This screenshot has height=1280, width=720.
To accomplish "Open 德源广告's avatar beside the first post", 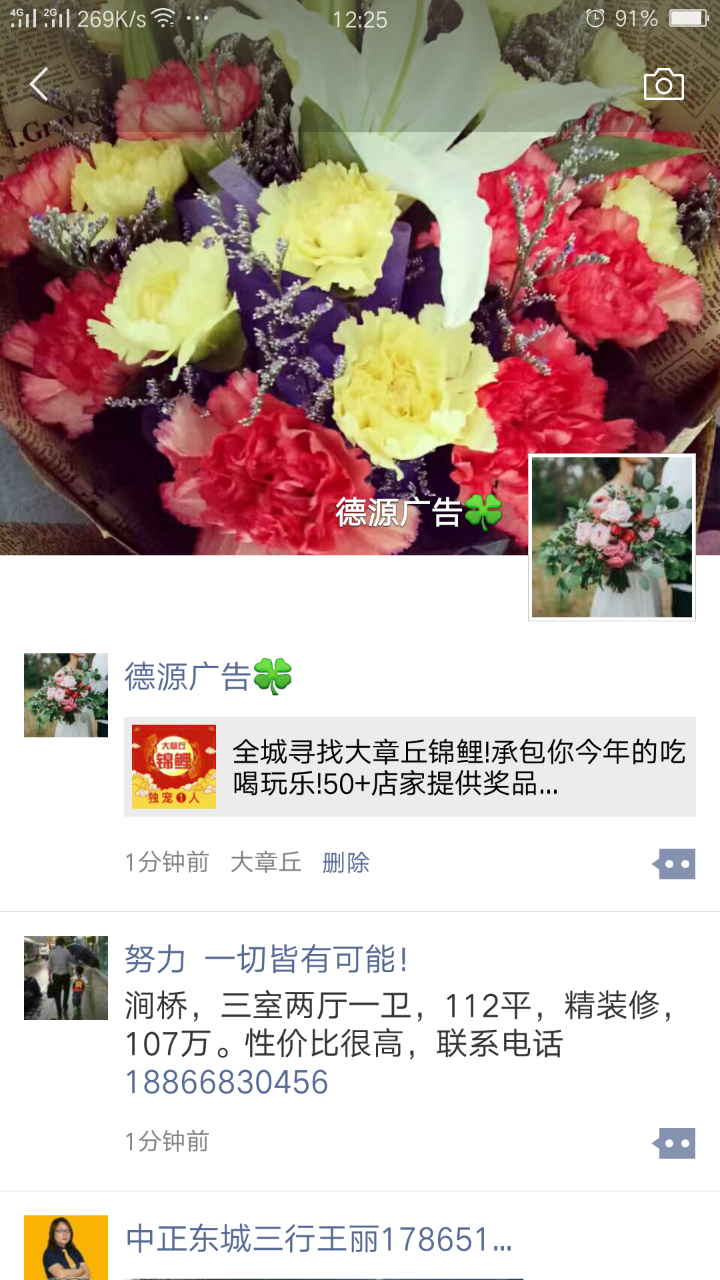I will [x=66, y=696].
